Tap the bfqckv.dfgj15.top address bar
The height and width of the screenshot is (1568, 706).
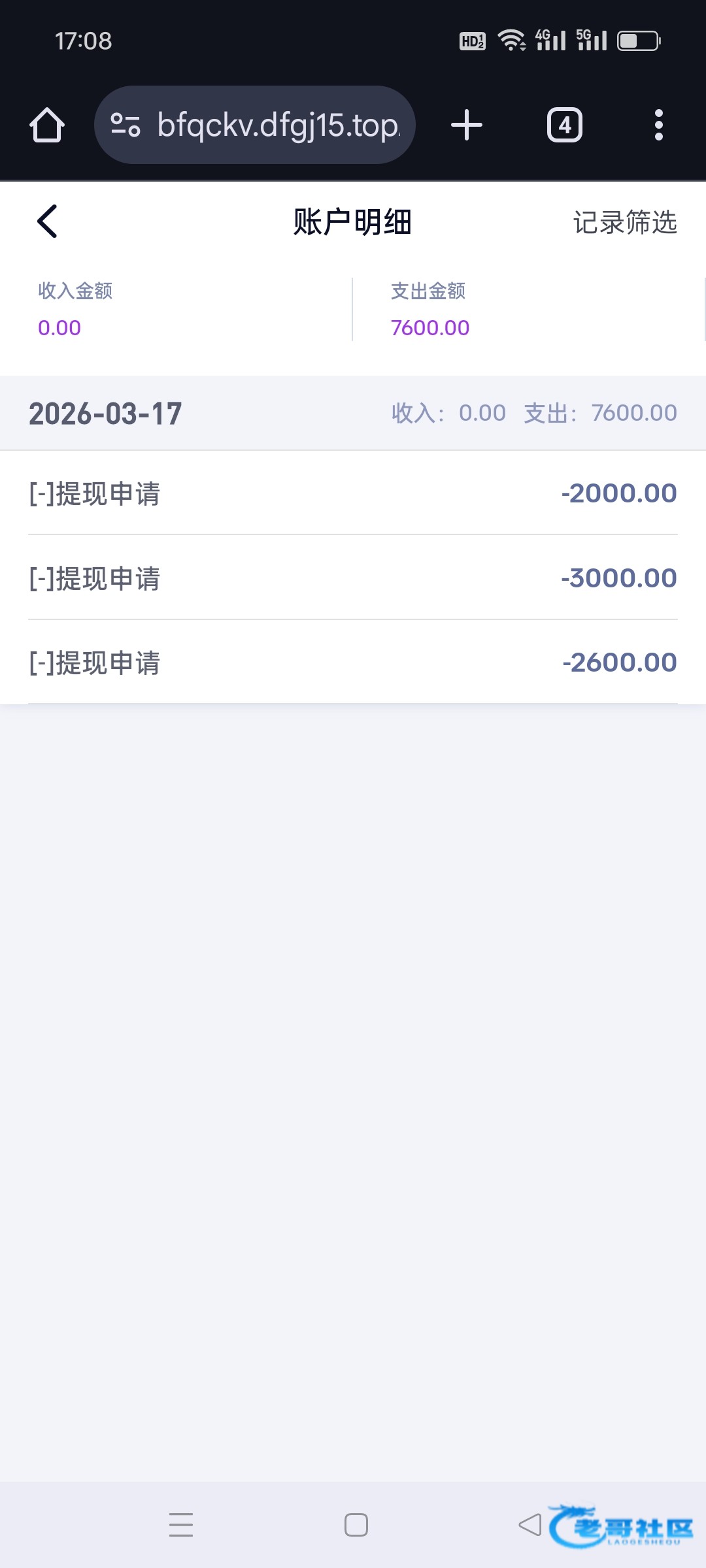pos(255,125)
